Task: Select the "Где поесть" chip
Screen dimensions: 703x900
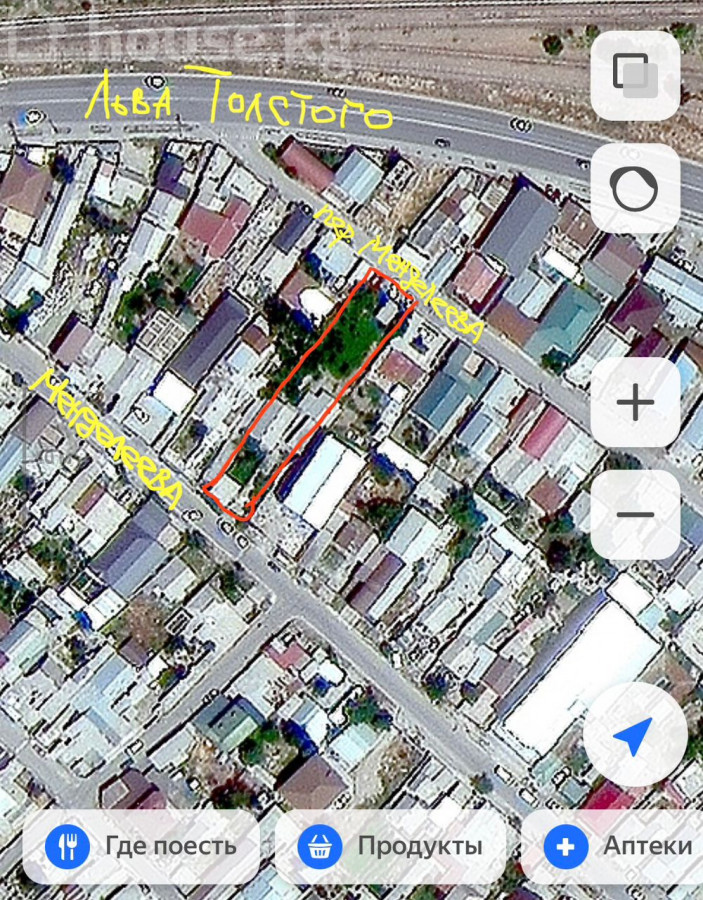Action: pos(141,846)
